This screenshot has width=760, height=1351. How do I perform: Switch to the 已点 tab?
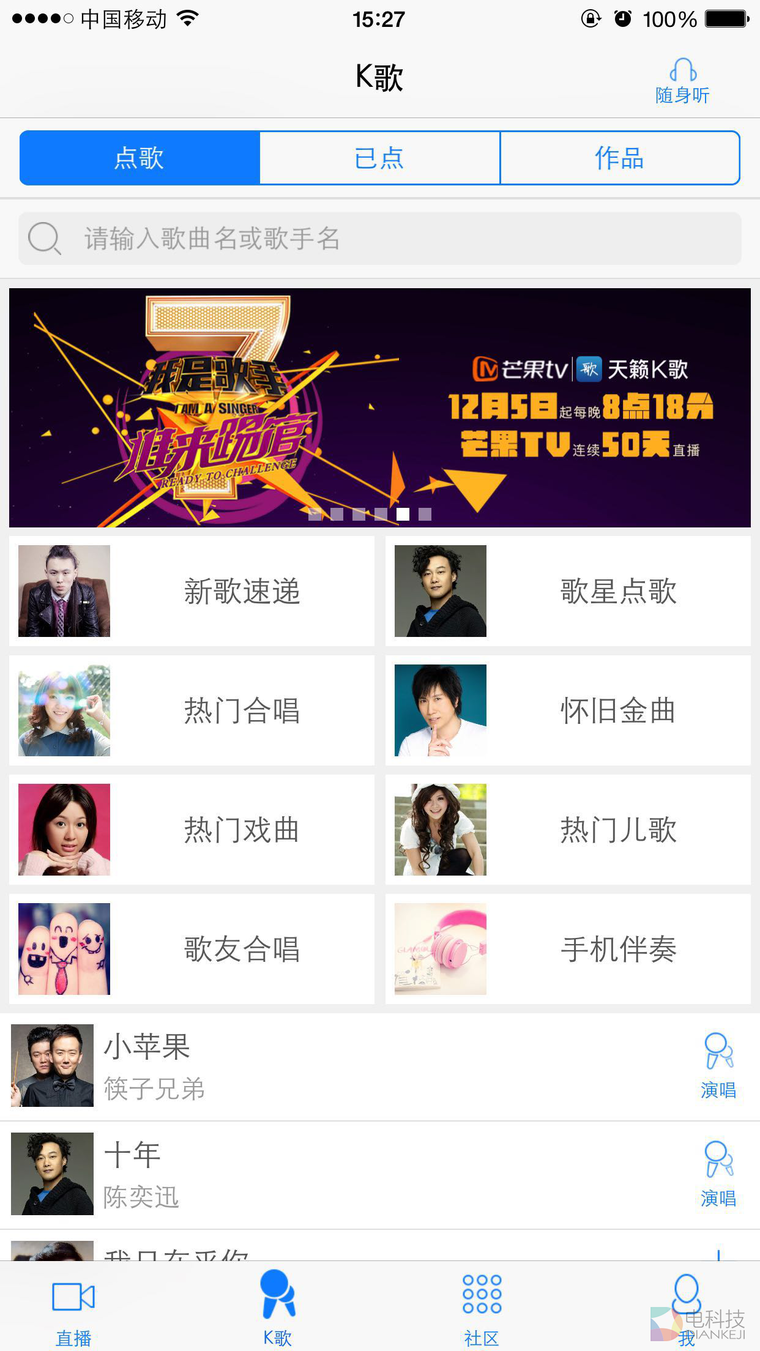379,157
